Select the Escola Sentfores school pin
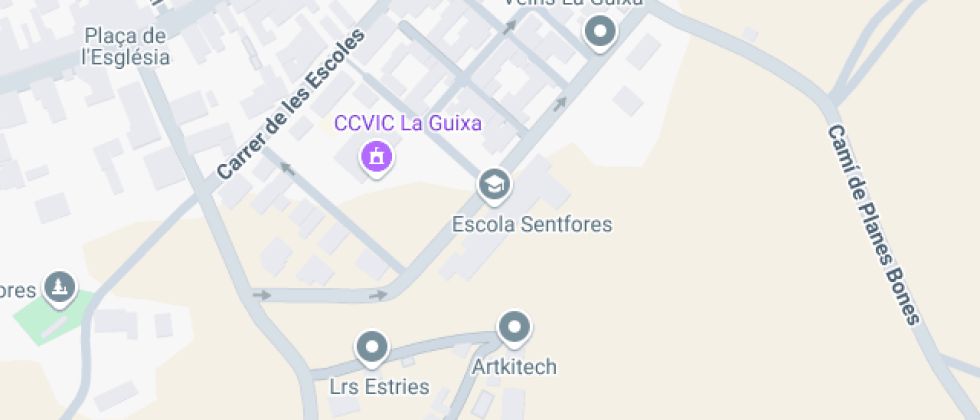This screenshot has width=980, height=420. (x=494, y=184)
